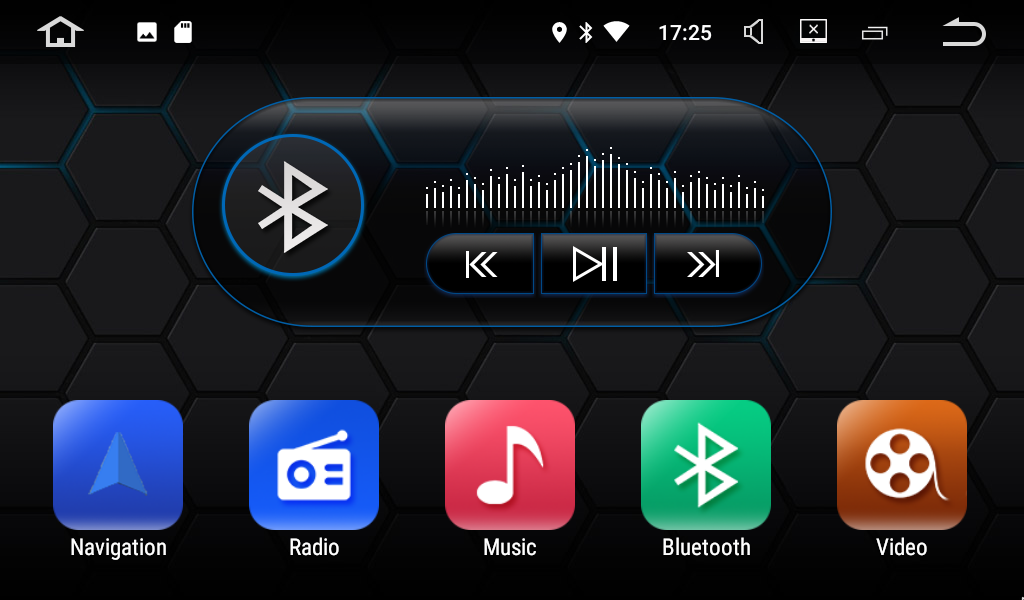Viewport: 1024px width, 600px height.
Task: Show recent apps
Action: [x=874, y=33]
